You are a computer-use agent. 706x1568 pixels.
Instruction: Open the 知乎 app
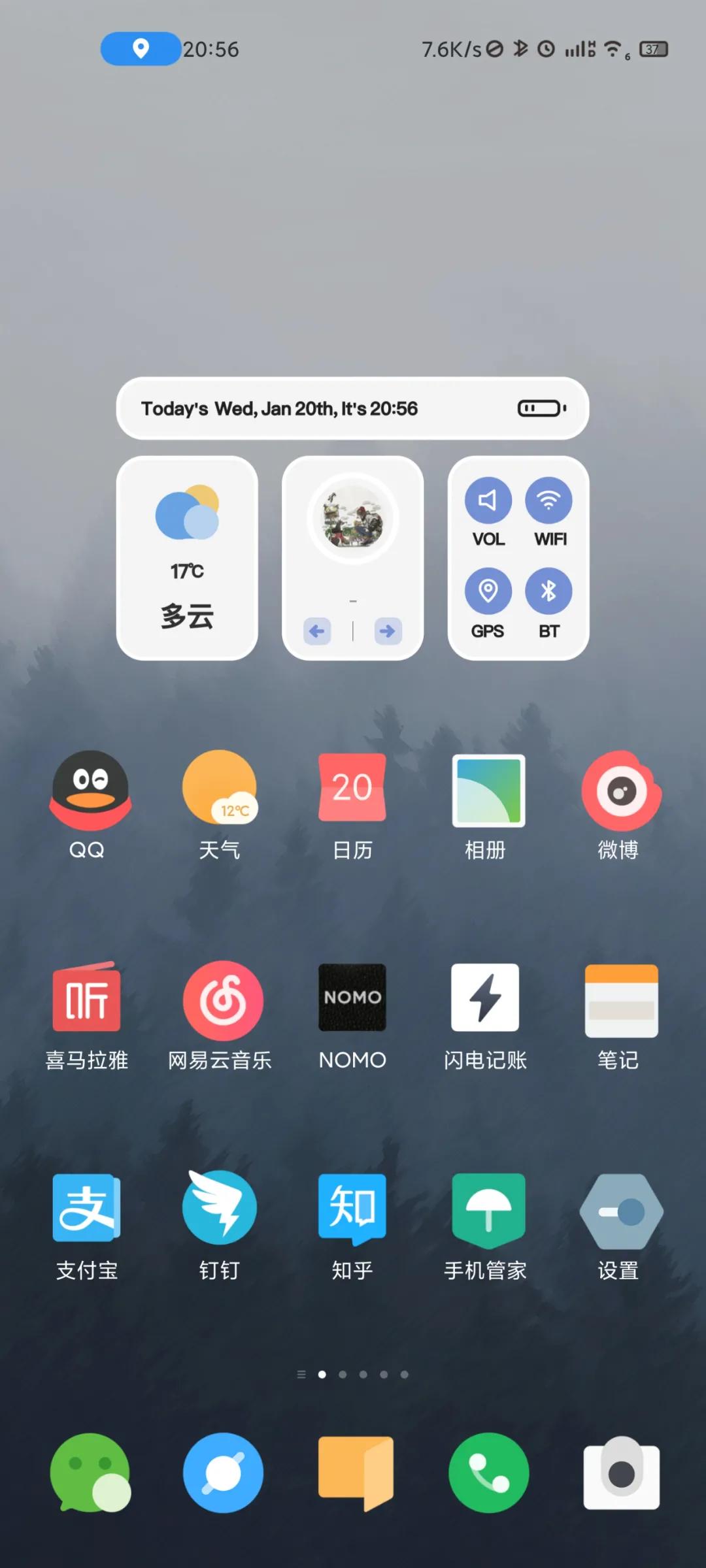click(x=352, y=1207)
